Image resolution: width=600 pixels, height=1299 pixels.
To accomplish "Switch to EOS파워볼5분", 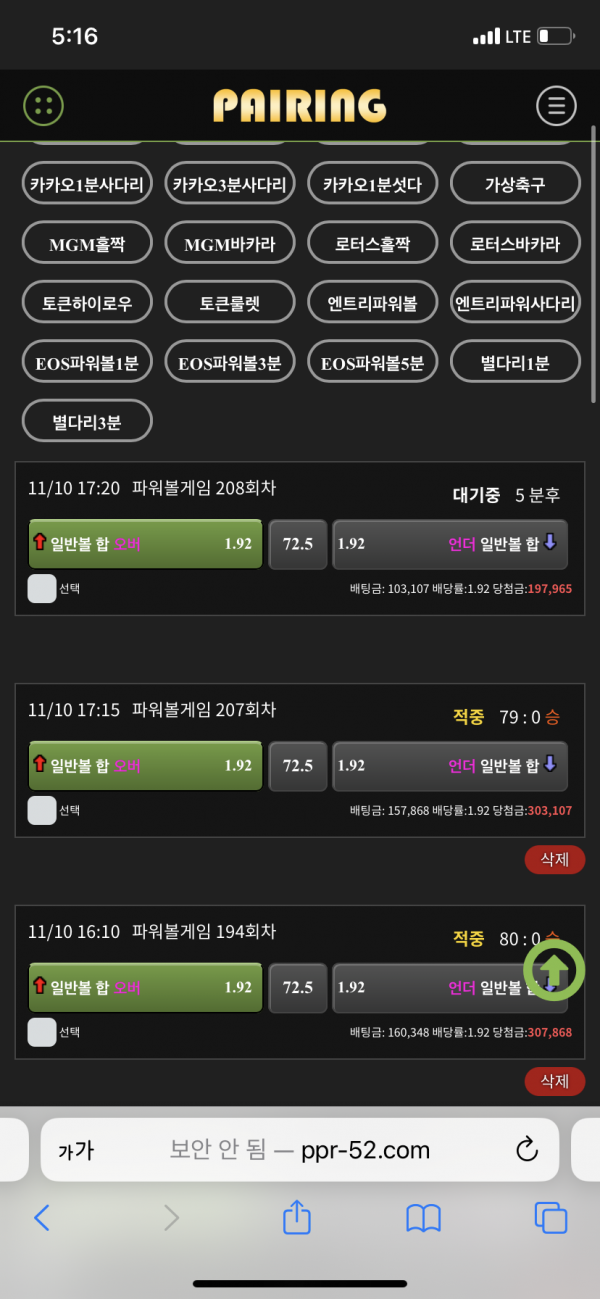I will click(x=373, y=362).
